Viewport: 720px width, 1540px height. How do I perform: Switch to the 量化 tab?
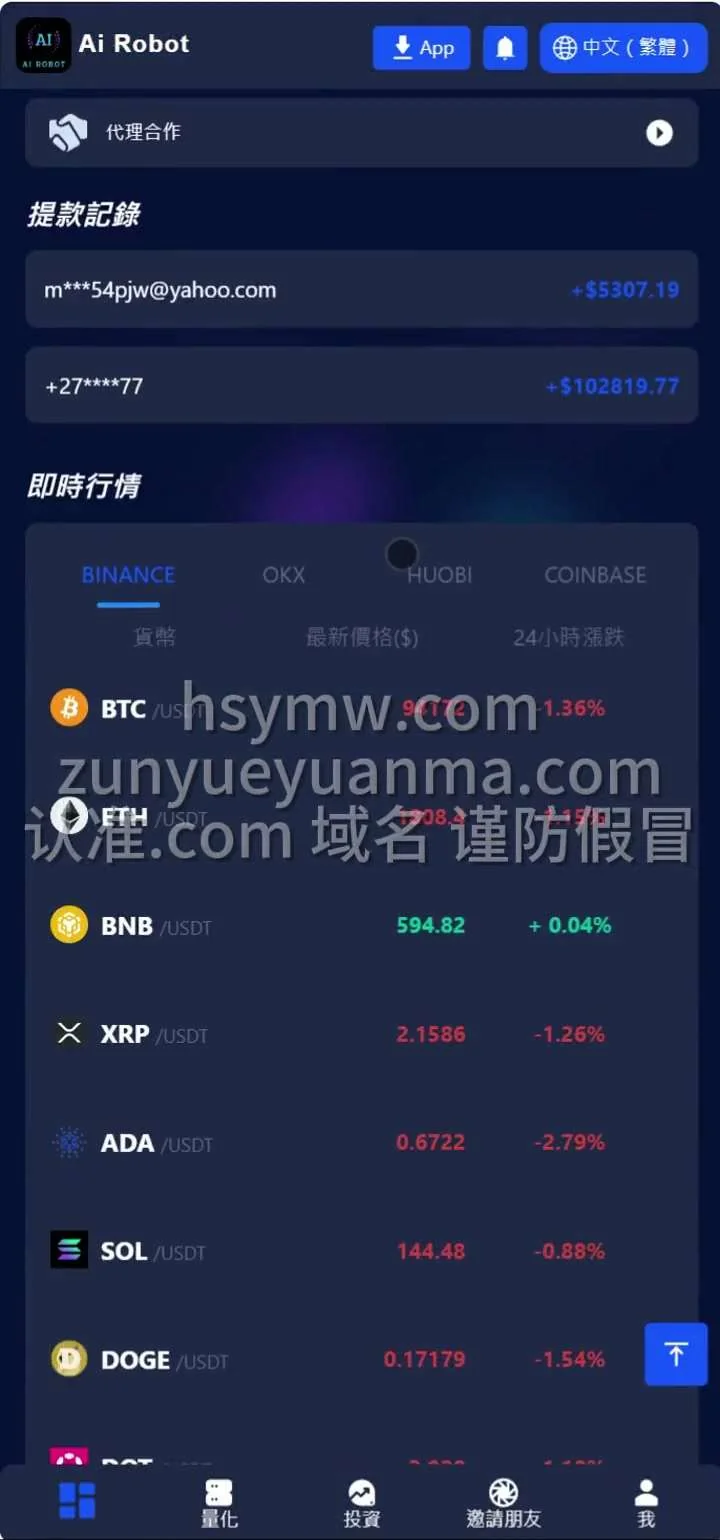[x=219, y=1504]
